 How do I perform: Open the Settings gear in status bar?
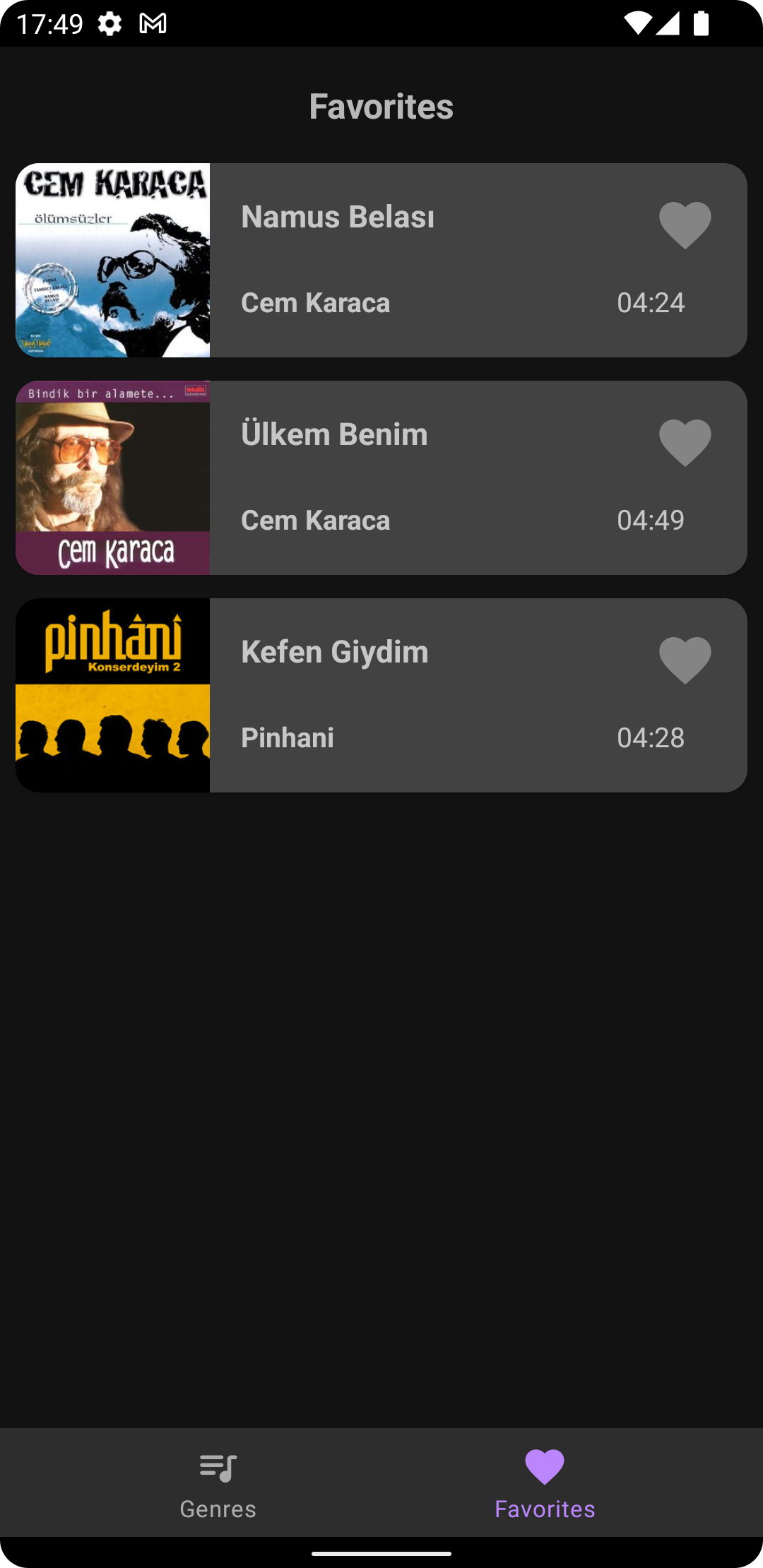click(110, 23)
